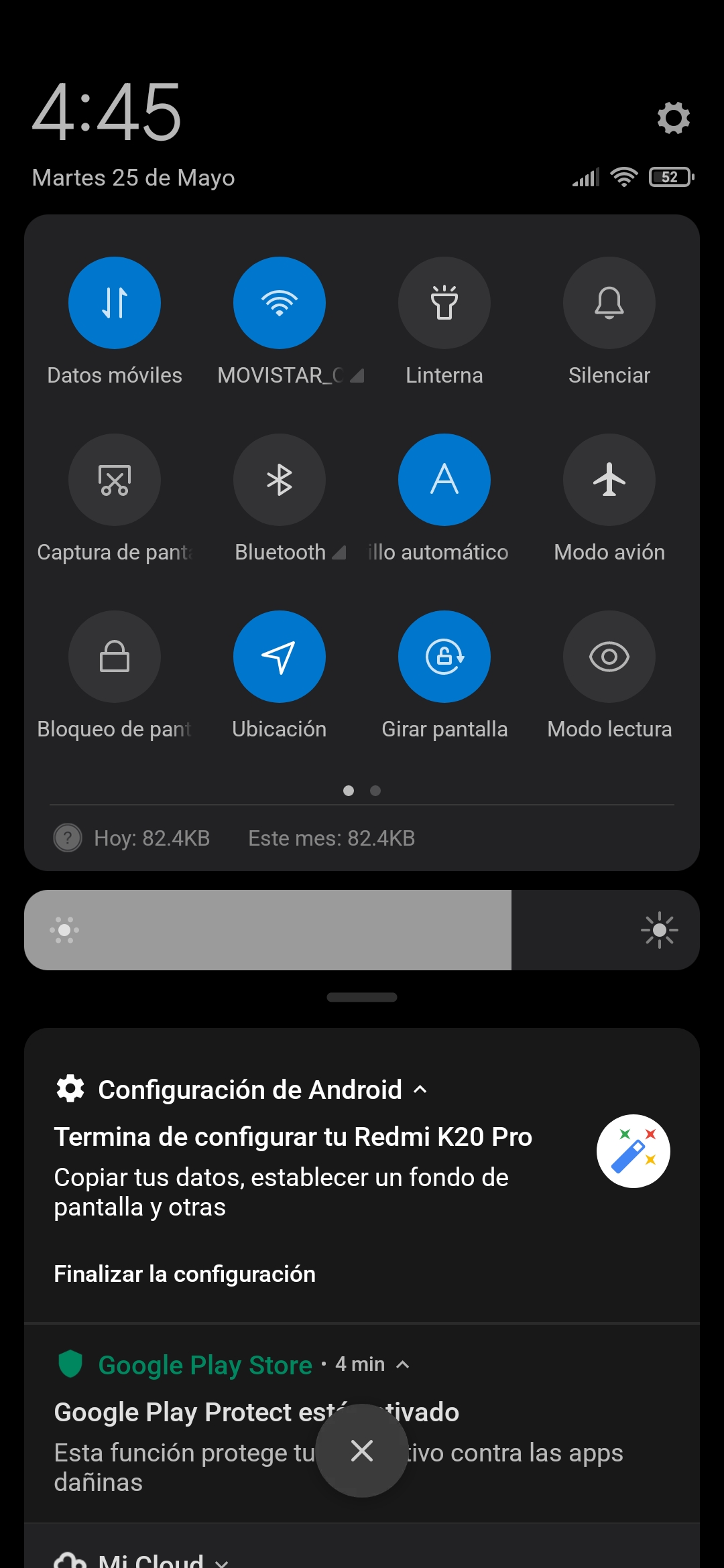Tap the brightness slider bar

(x=362, y=930)
